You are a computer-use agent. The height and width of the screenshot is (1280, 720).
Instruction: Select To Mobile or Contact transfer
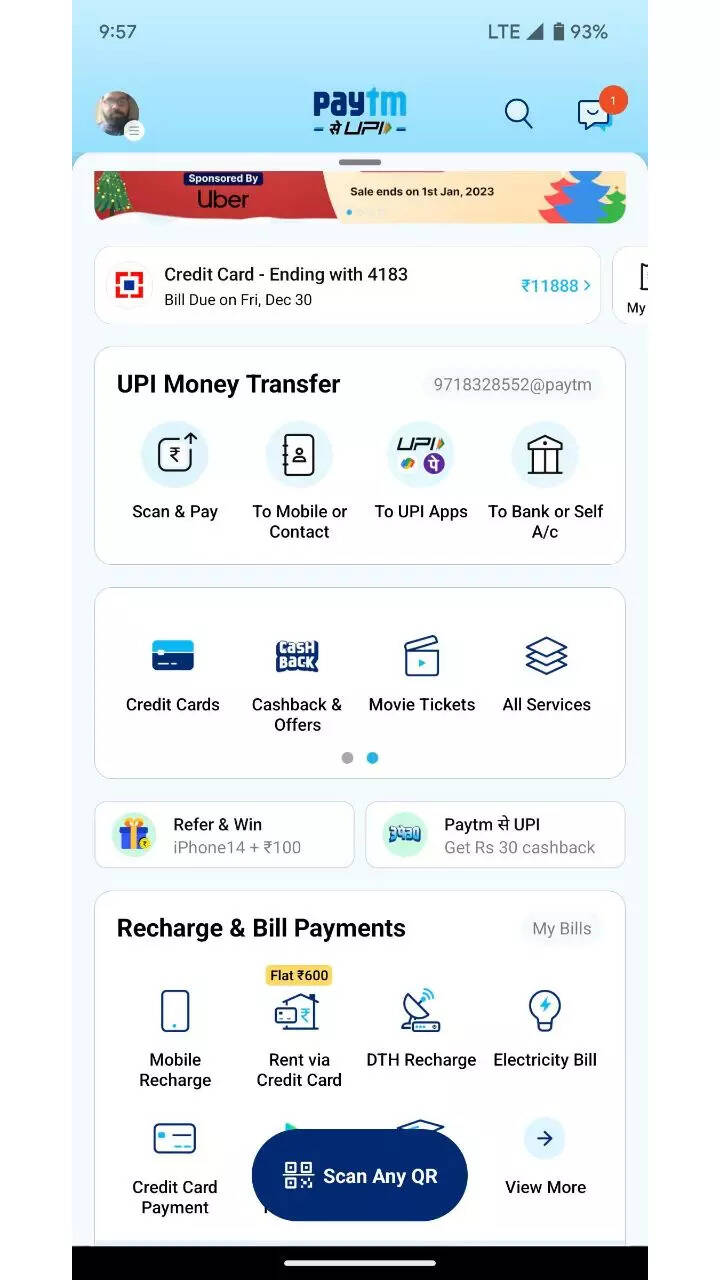tap(299, 480)
